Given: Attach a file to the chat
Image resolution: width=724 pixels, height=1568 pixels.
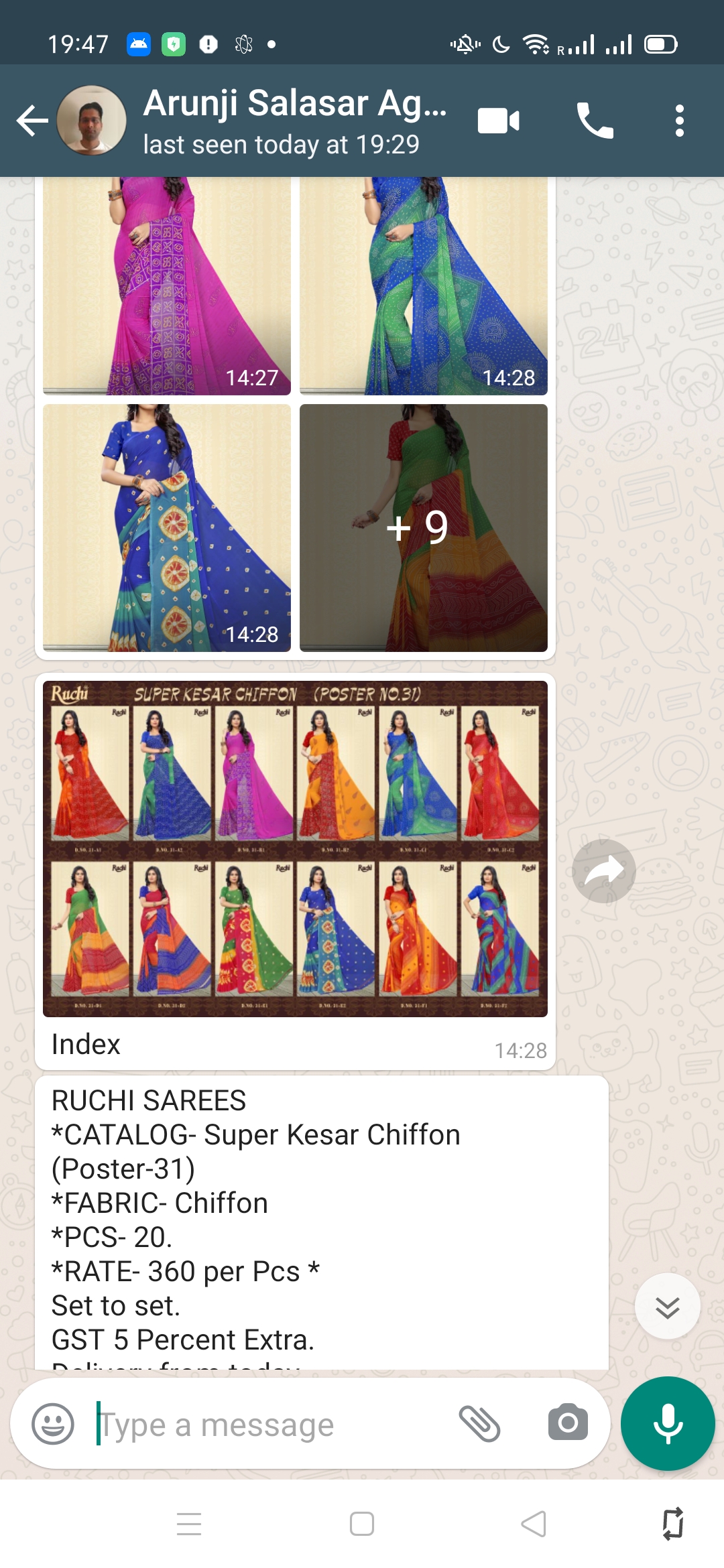Looking at the screenshot, I should tap(480, 1424).
